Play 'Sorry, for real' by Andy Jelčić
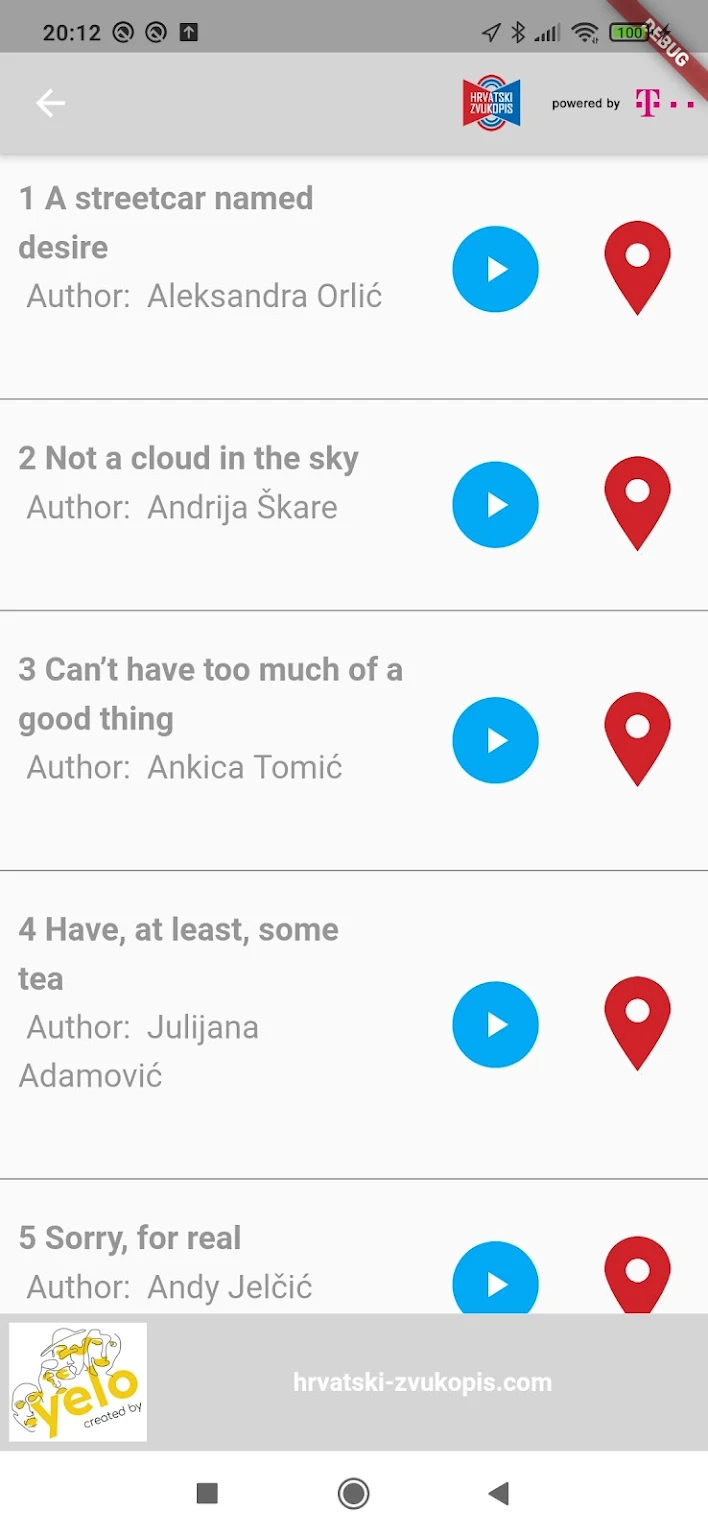The width and height of the screenshot is (708, 1536). (495, 1278)
